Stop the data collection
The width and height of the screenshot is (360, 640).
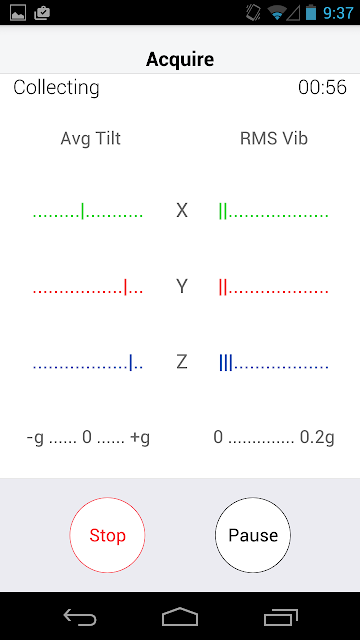(107, 535)
